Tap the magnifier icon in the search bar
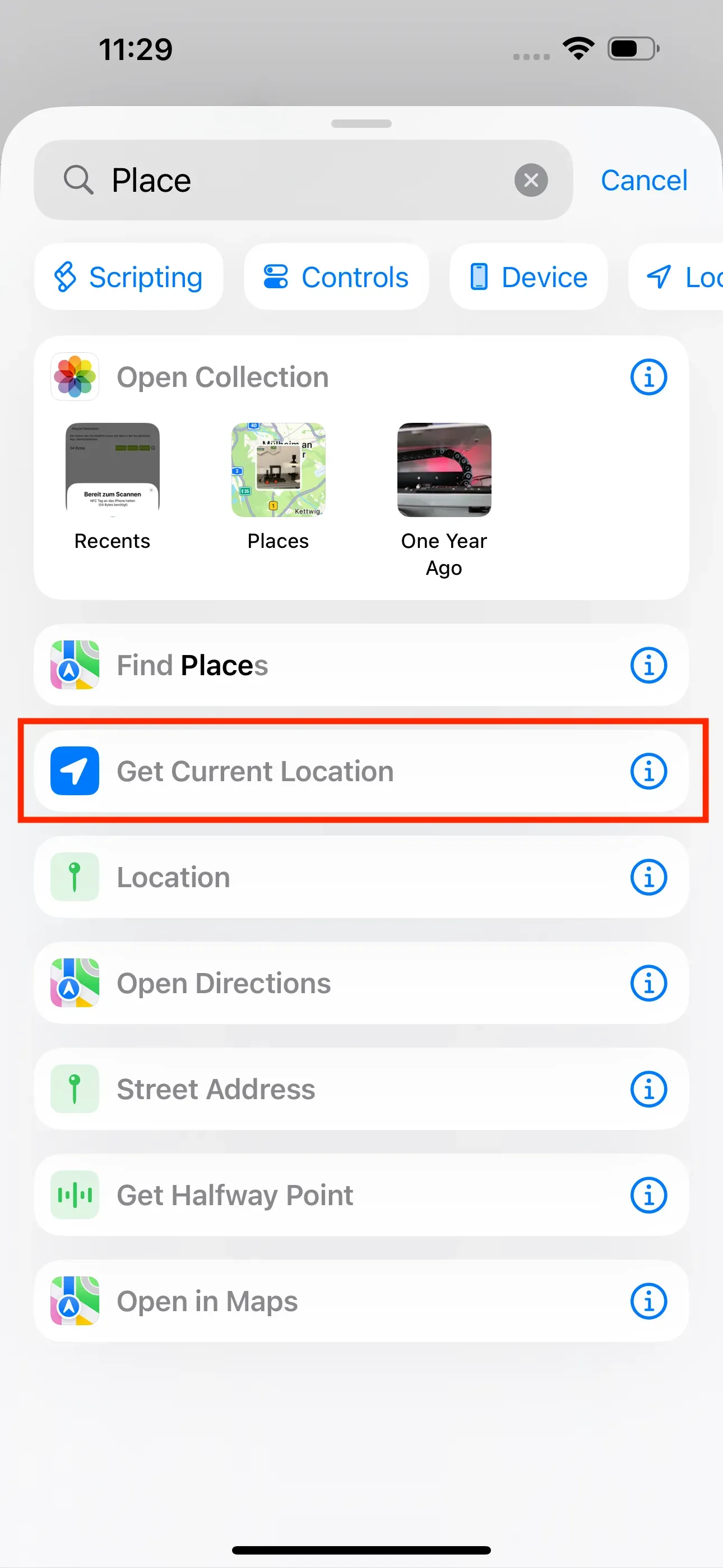Image resolution: width=723 pixels, height=1568 pixels. [x=78, y=179]
